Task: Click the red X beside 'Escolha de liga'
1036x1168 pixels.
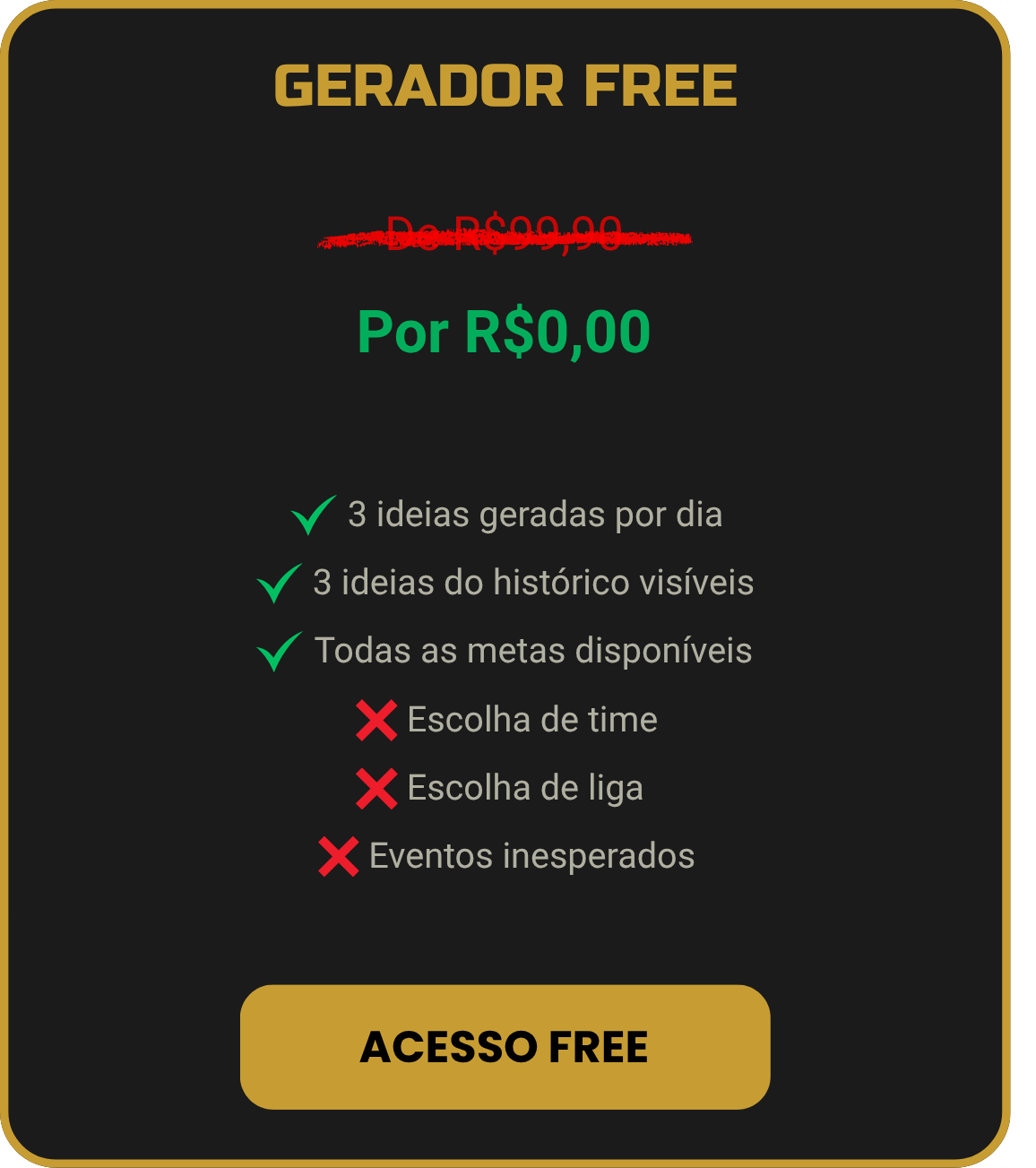Action: point(378,787)
